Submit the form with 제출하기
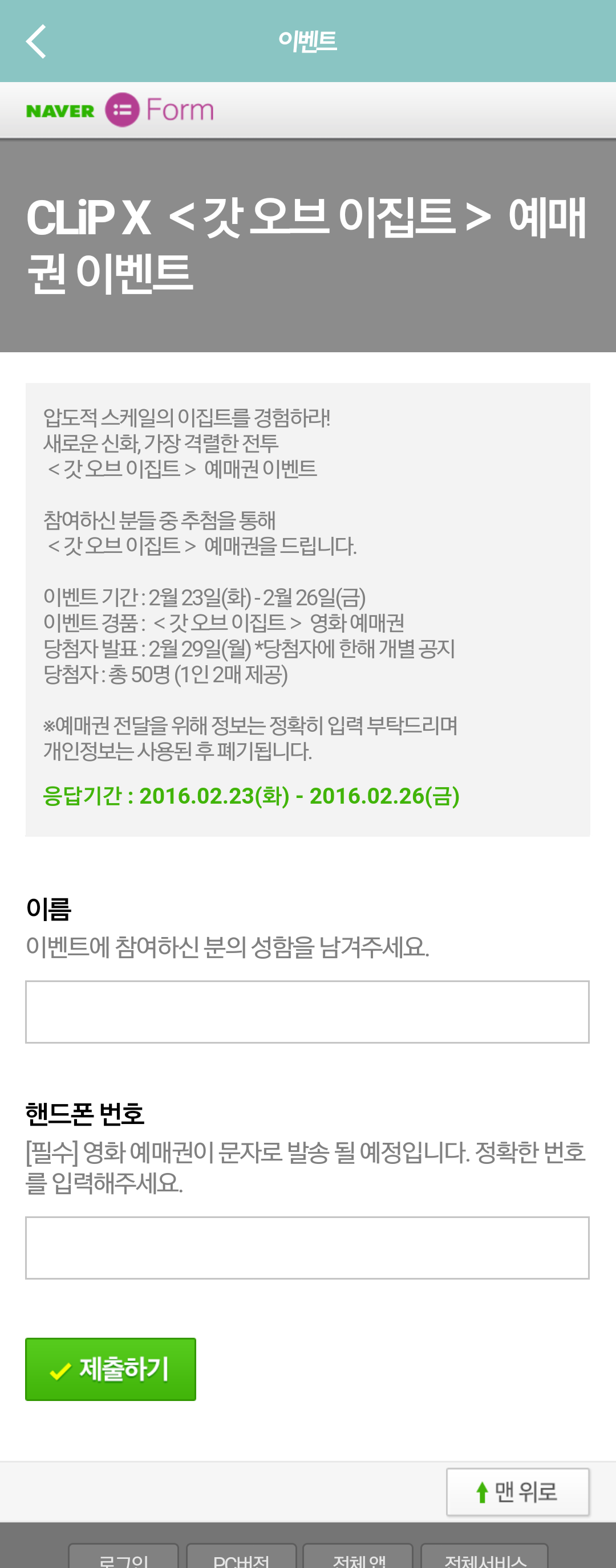616x1568 pixels. tap(110, 1369)
